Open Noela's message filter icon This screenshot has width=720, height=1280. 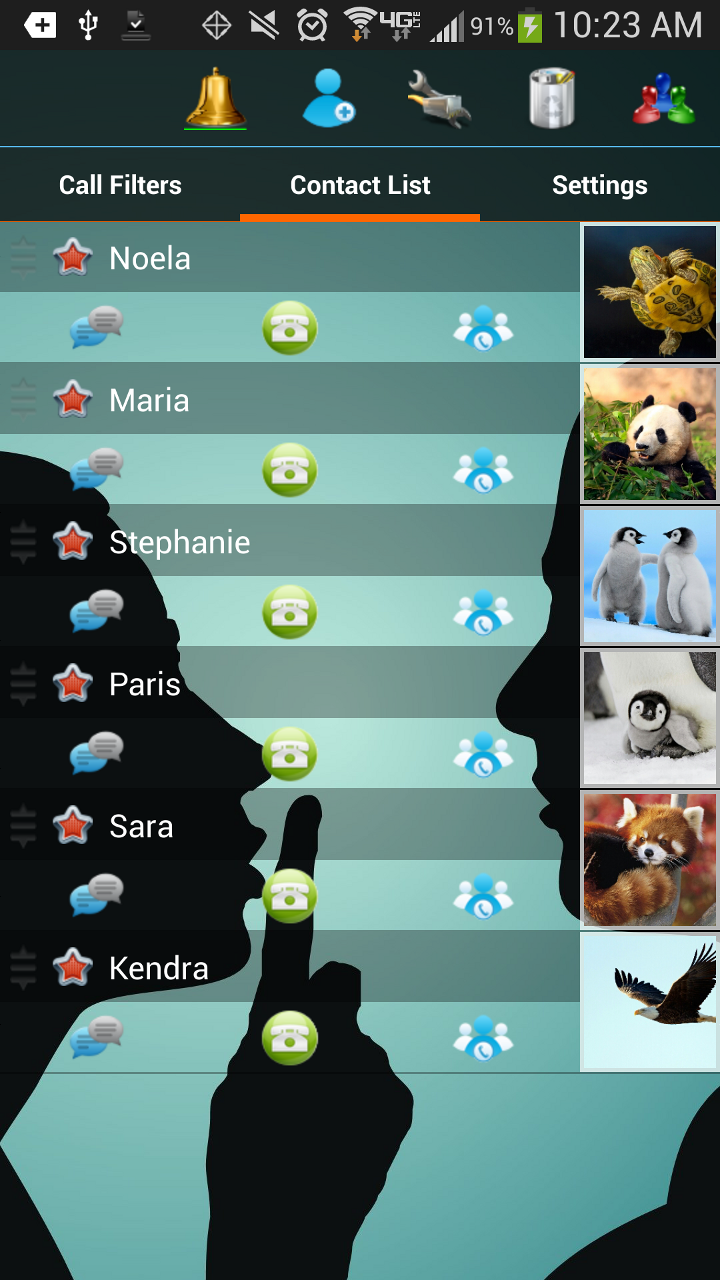pos(96,327)
